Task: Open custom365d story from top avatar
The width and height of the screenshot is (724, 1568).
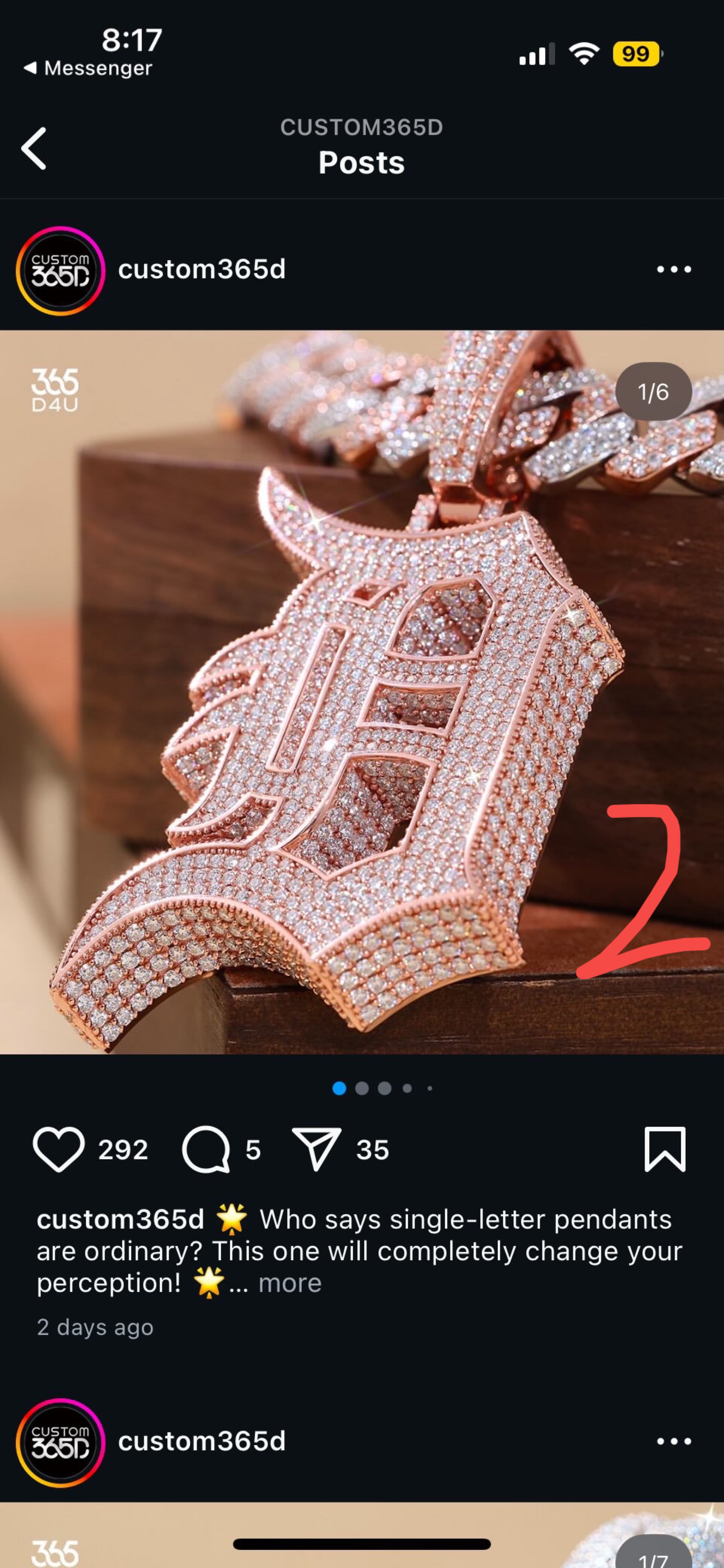Action: 60,271
